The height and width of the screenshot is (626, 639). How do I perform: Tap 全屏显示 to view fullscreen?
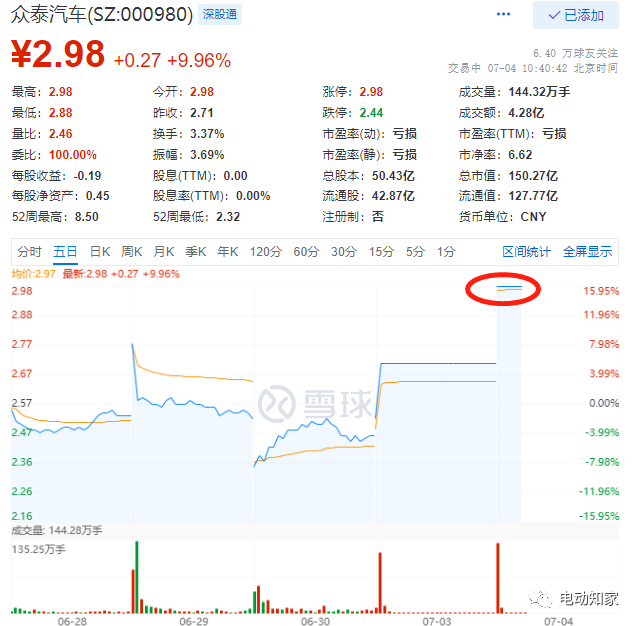click(x=587, y=252)
